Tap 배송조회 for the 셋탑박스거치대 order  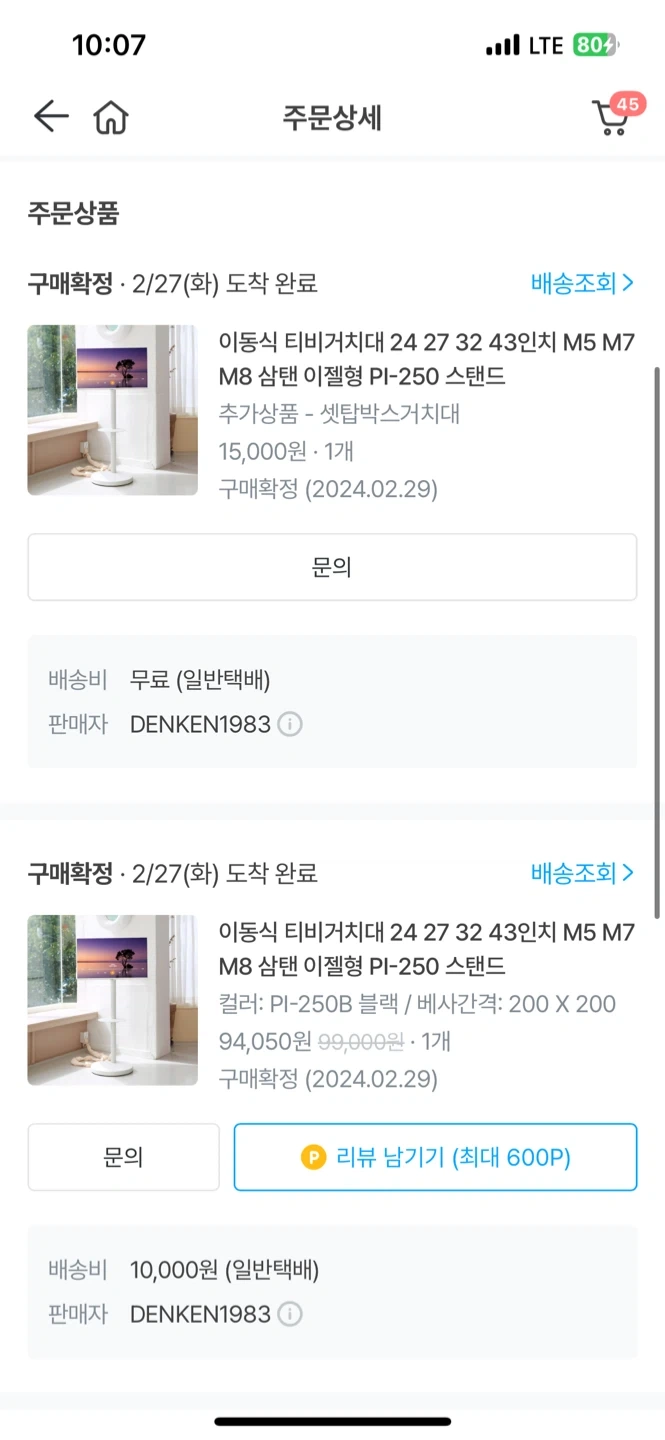point(582,283)
